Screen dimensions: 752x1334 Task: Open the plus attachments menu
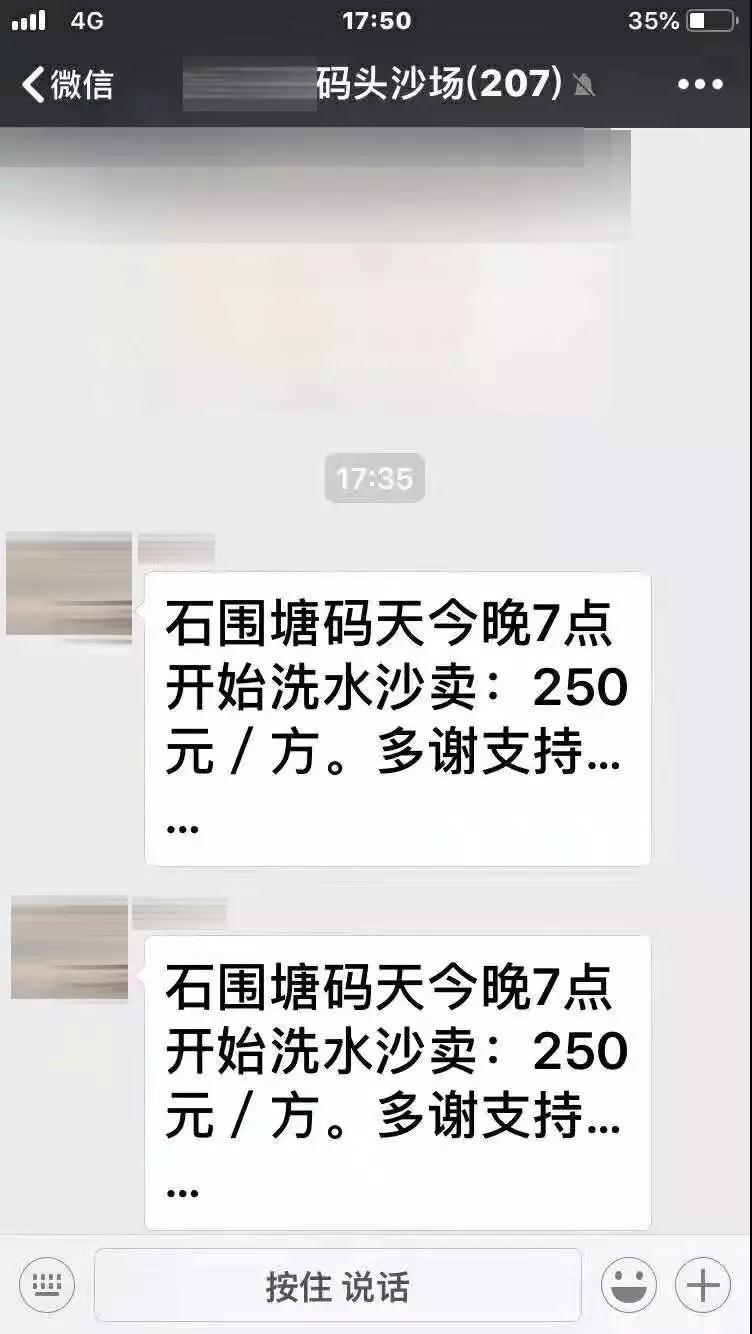(703, 1285)
